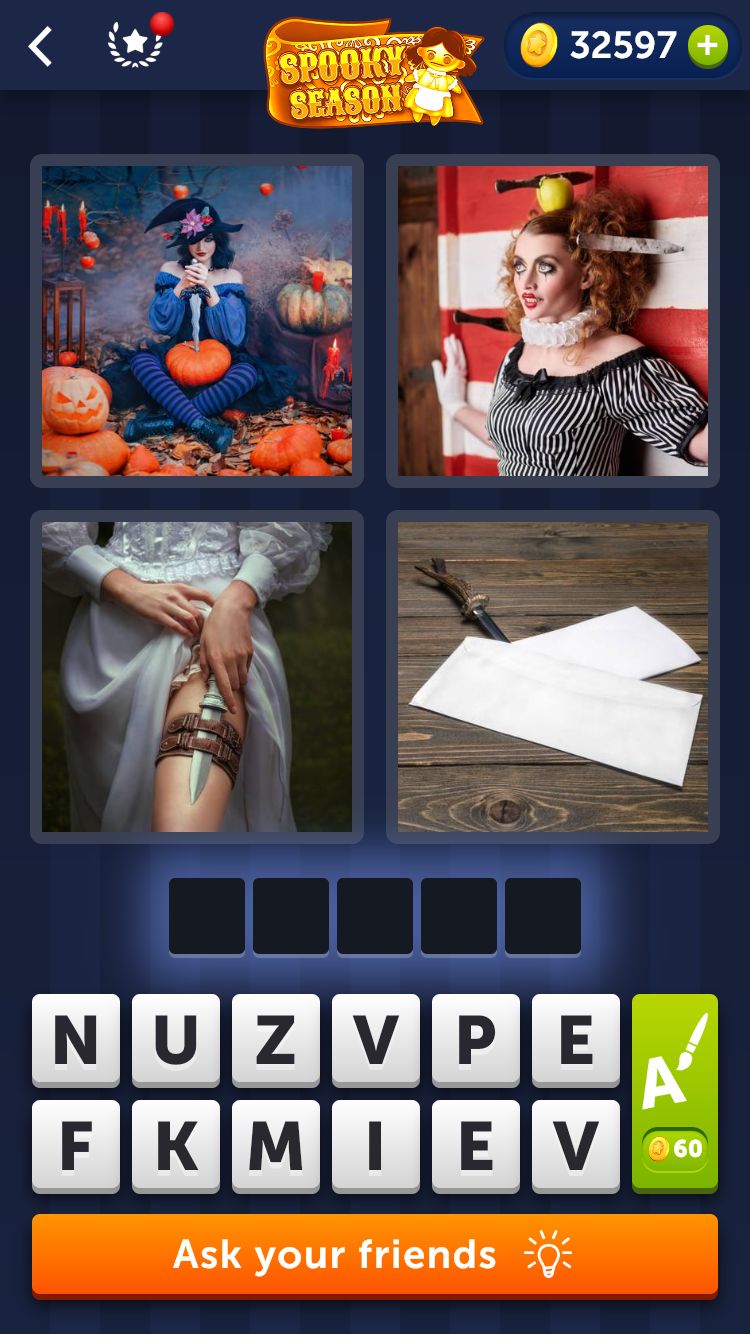The width and height of the screenshot is (750, 1334).
Task: Enlarge the dagger in garter picture
Action: pos(197,677)
